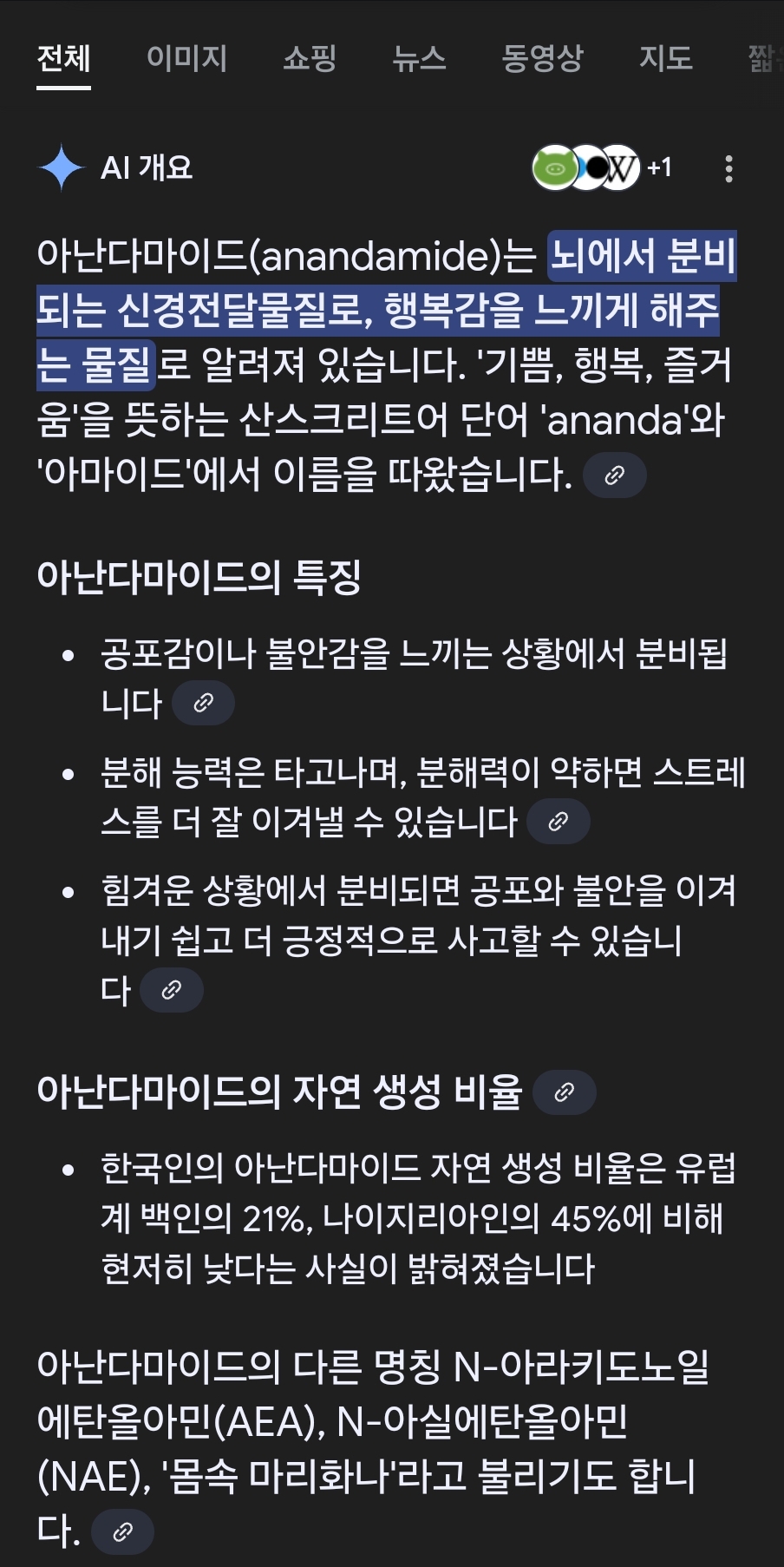Open source link beside '자연 생성 비율' heading
This screenshot has width=784, height=1567.
click(x=564, y=1092)
